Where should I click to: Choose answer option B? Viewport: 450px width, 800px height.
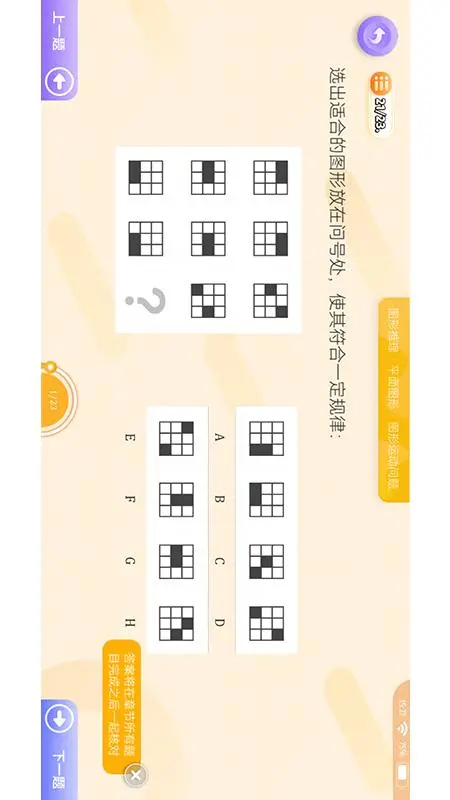[266, 499]
